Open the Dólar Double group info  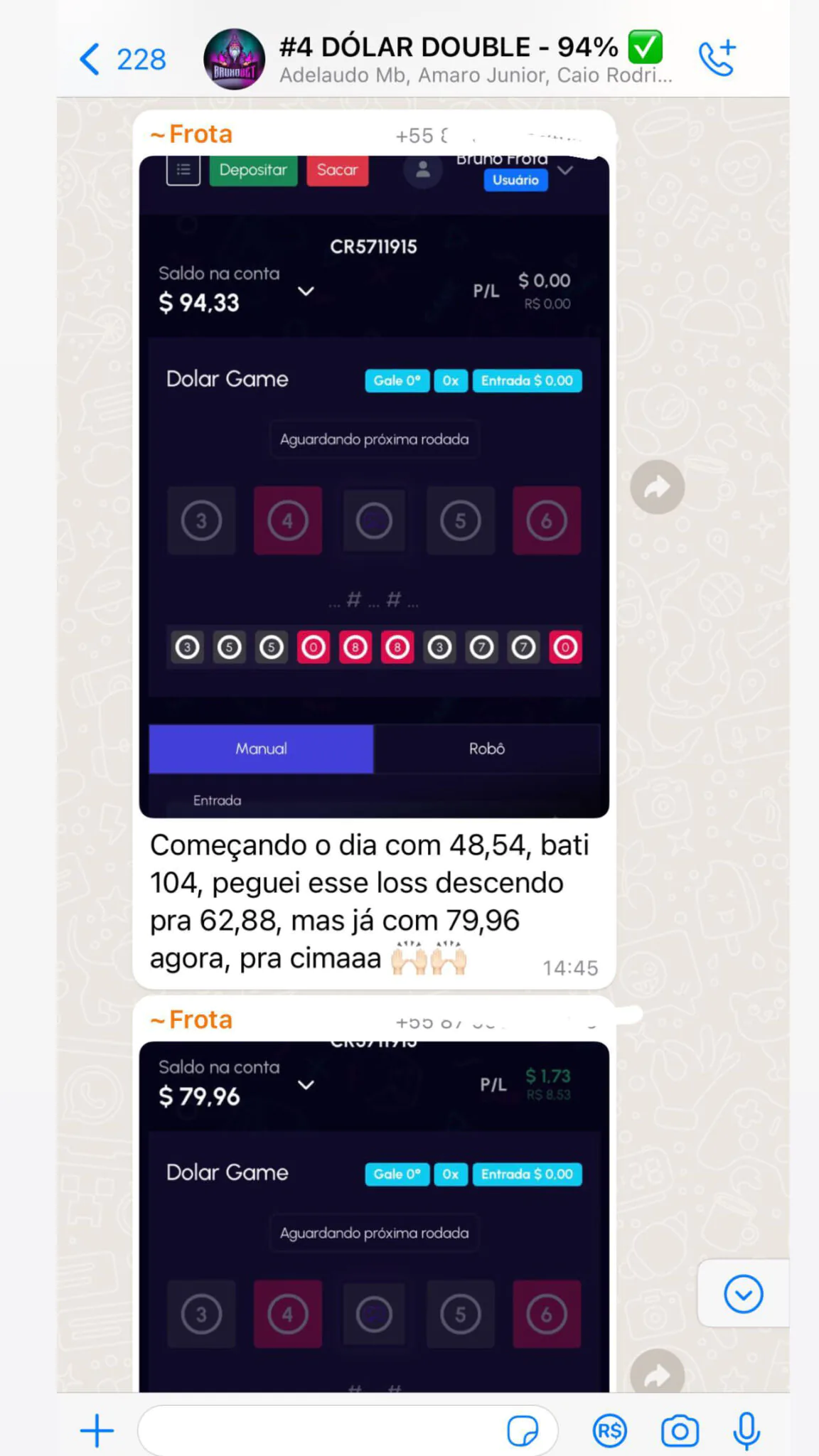[x=469, y=60]
